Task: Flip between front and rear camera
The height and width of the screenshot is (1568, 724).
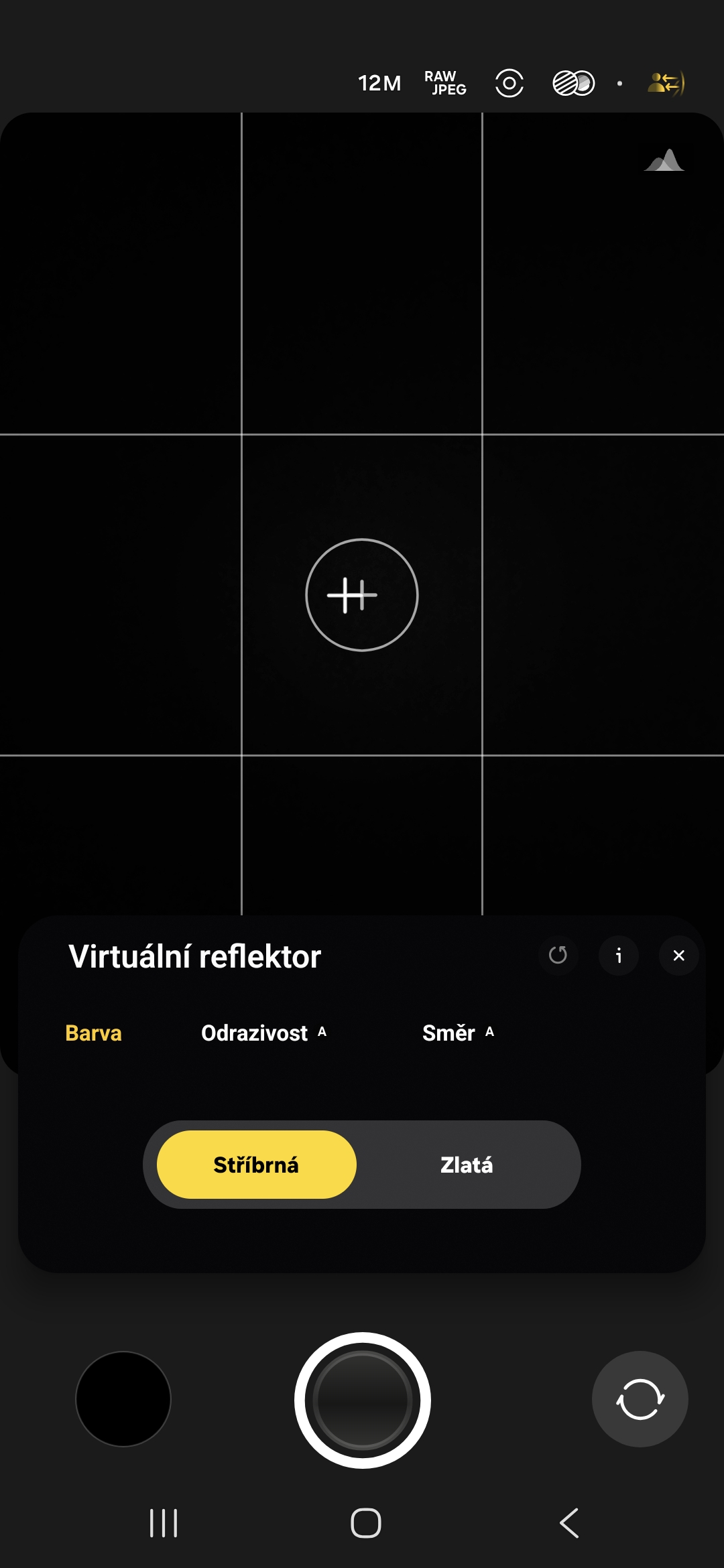Action: 640,1399
